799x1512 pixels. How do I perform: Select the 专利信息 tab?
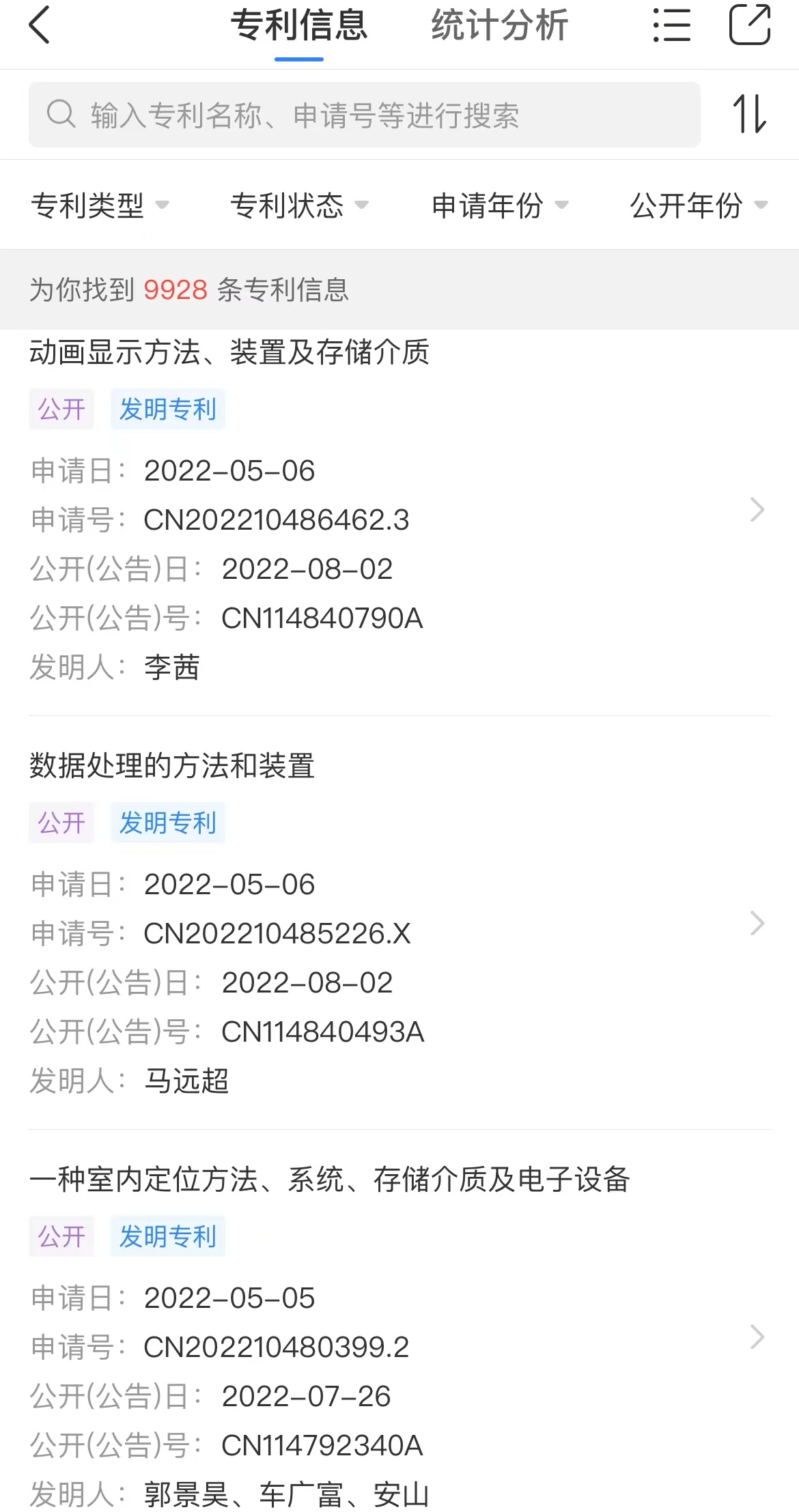[x=299, y=26]
